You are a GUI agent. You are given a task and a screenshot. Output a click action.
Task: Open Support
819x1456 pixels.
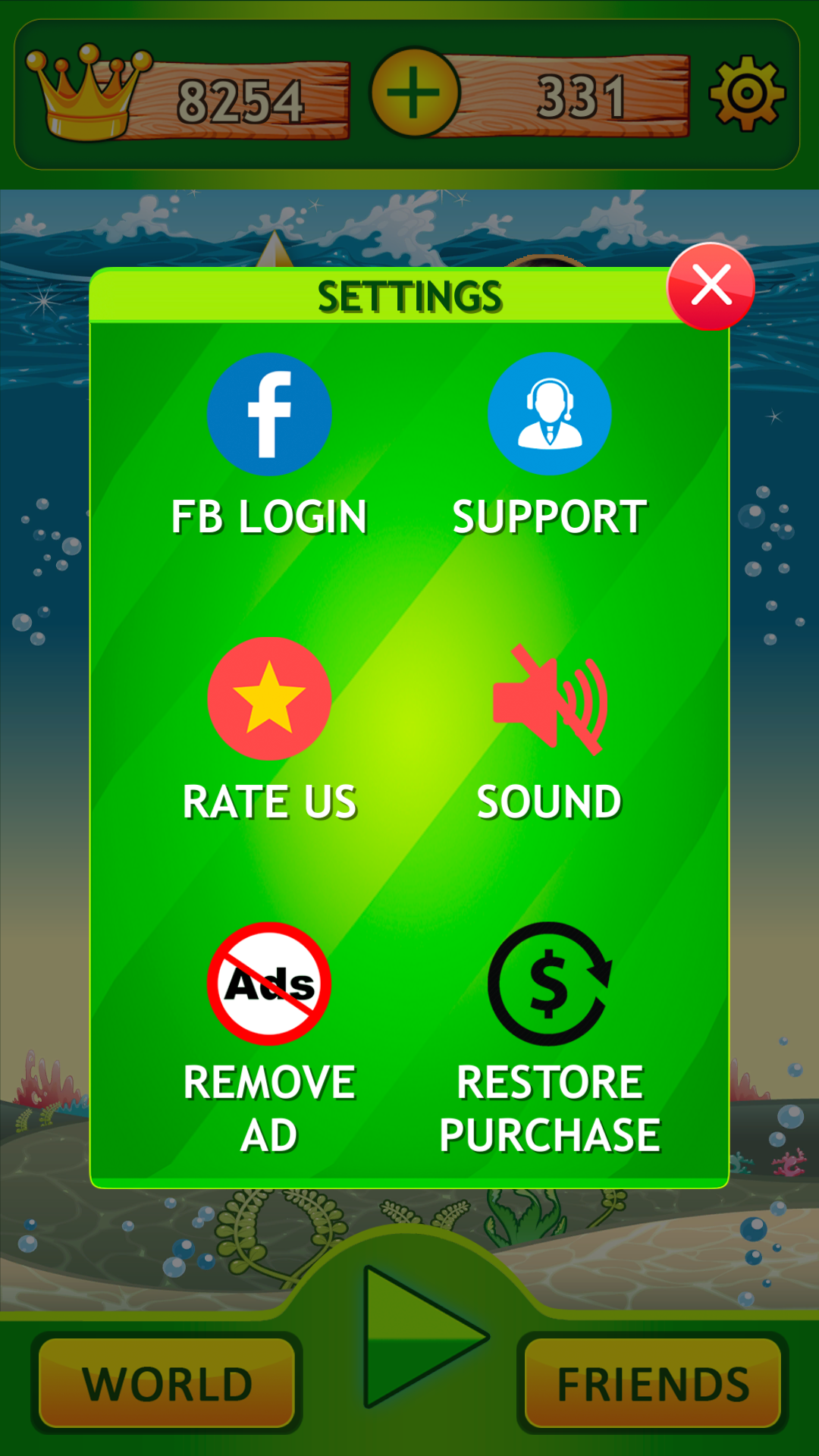[550, 415]
